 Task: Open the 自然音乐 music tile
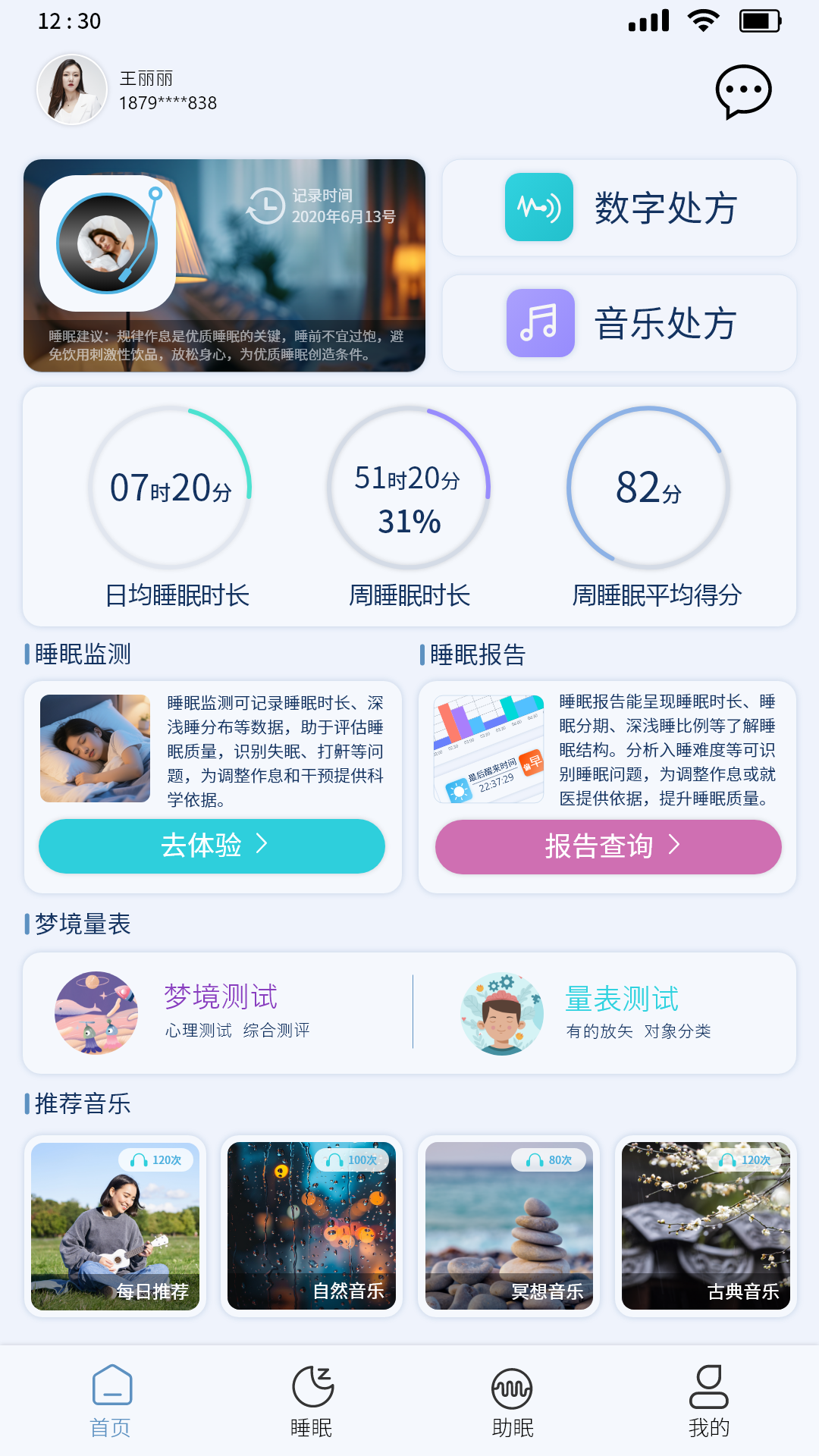click(312, 1225)
